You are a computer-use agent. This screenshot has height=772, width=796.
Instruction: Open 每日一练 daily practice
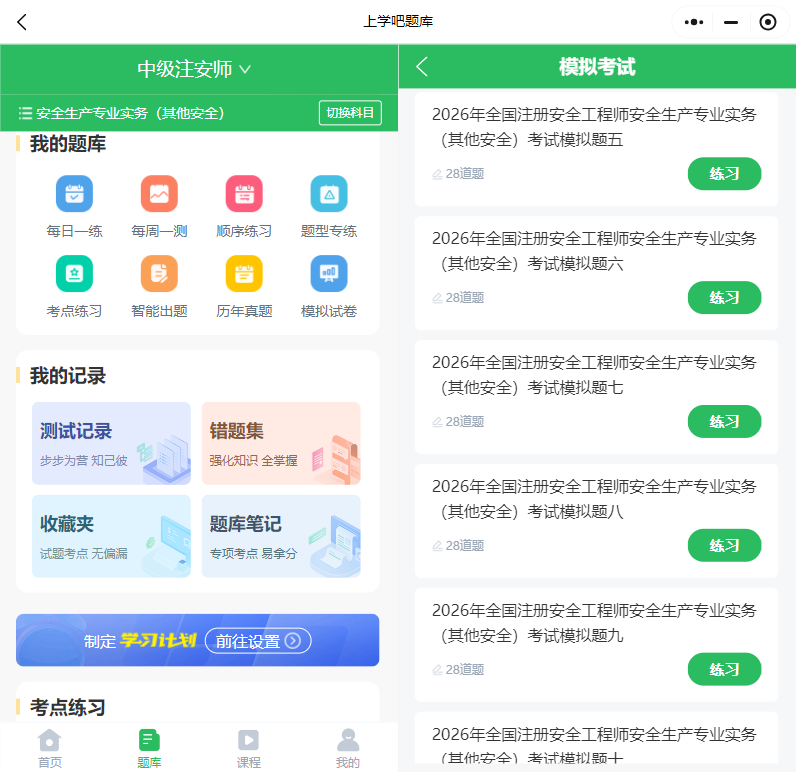click(x=74, y=206)
